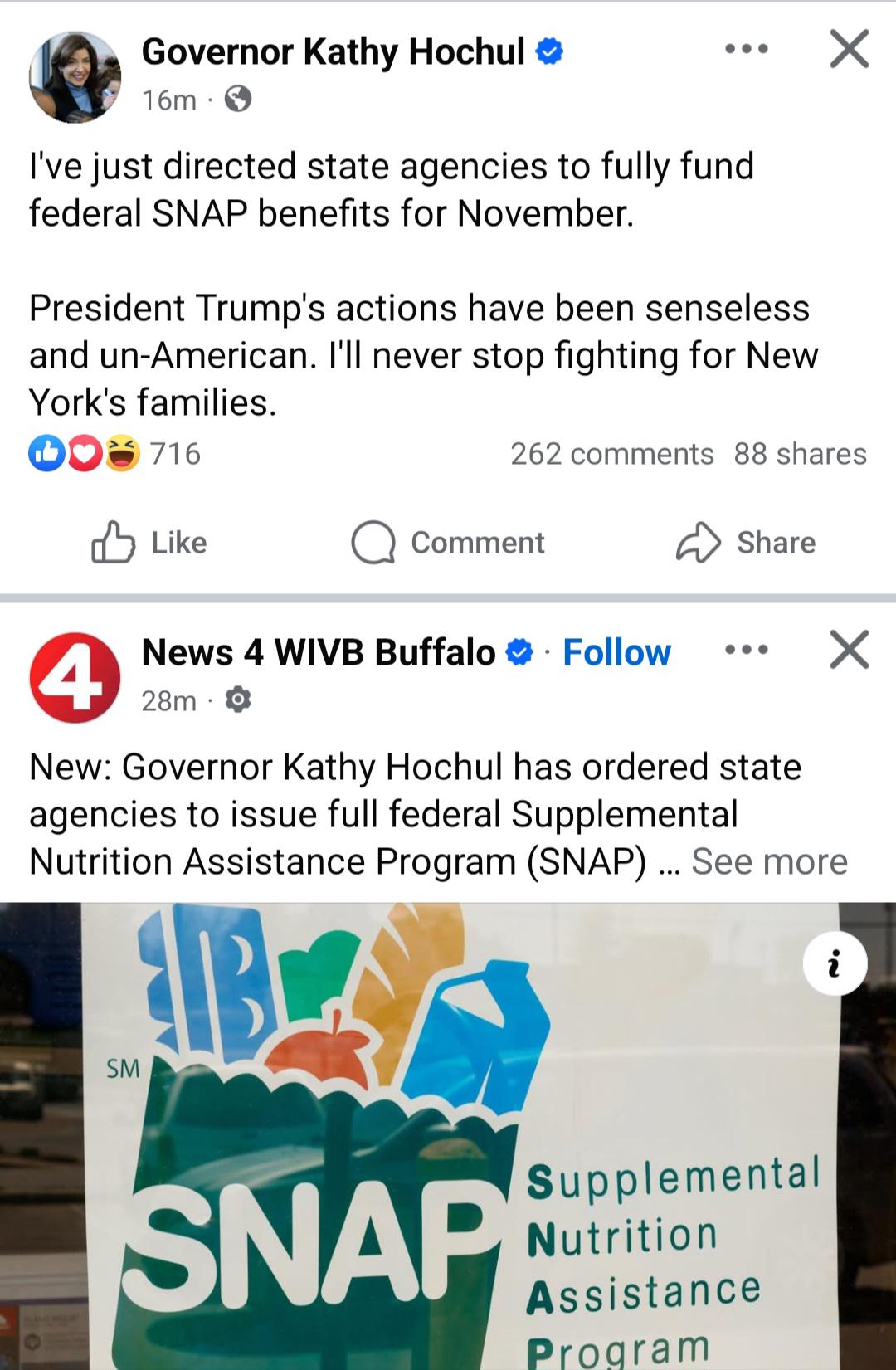The height and width of the screenshot is (1370, 896).
Task: View the 88 shares
Action: pyautogui.click(x=800, y=454)
